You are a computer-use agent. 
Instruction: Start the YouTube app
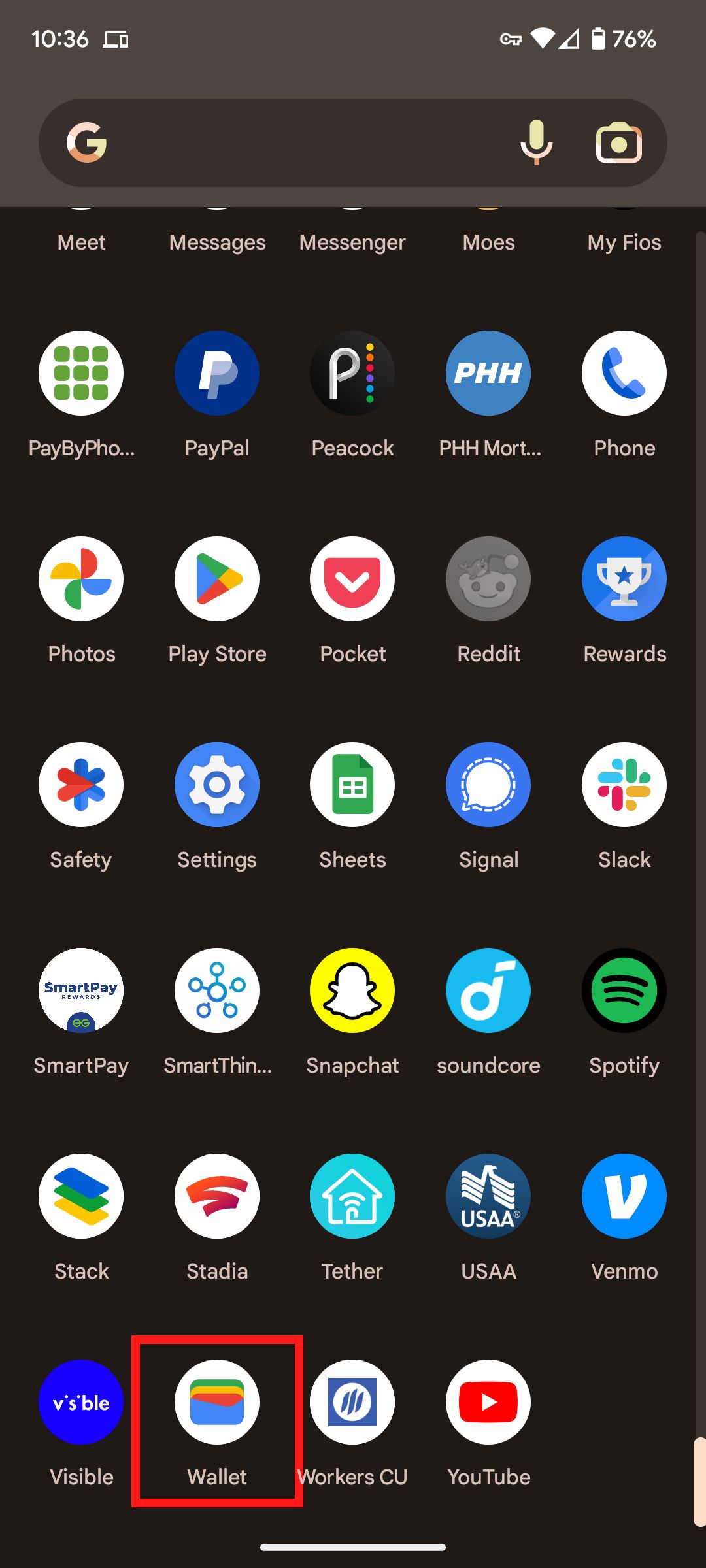(488, 1401)
